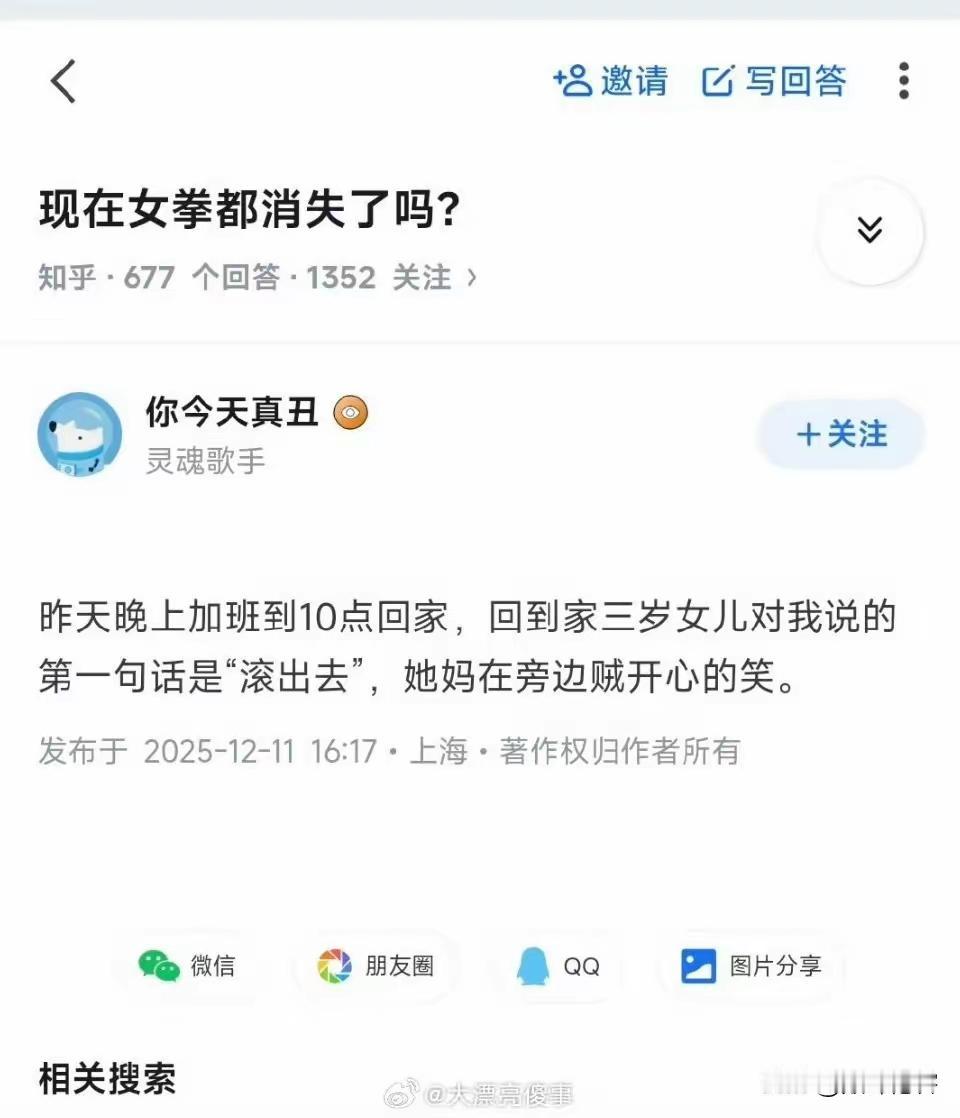Tap the 写回答 pencil icon
960x1118 pixels.
coord(720,82)
